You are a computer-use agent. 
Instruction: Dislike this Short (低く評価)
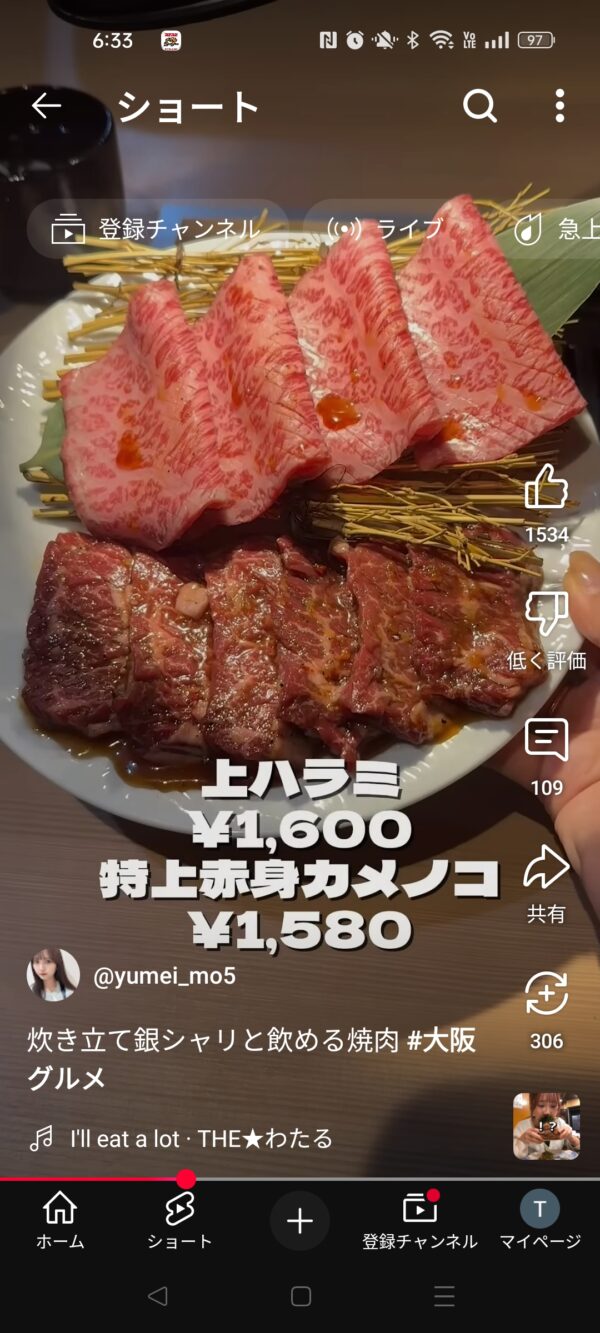click(x=546, y=614)
